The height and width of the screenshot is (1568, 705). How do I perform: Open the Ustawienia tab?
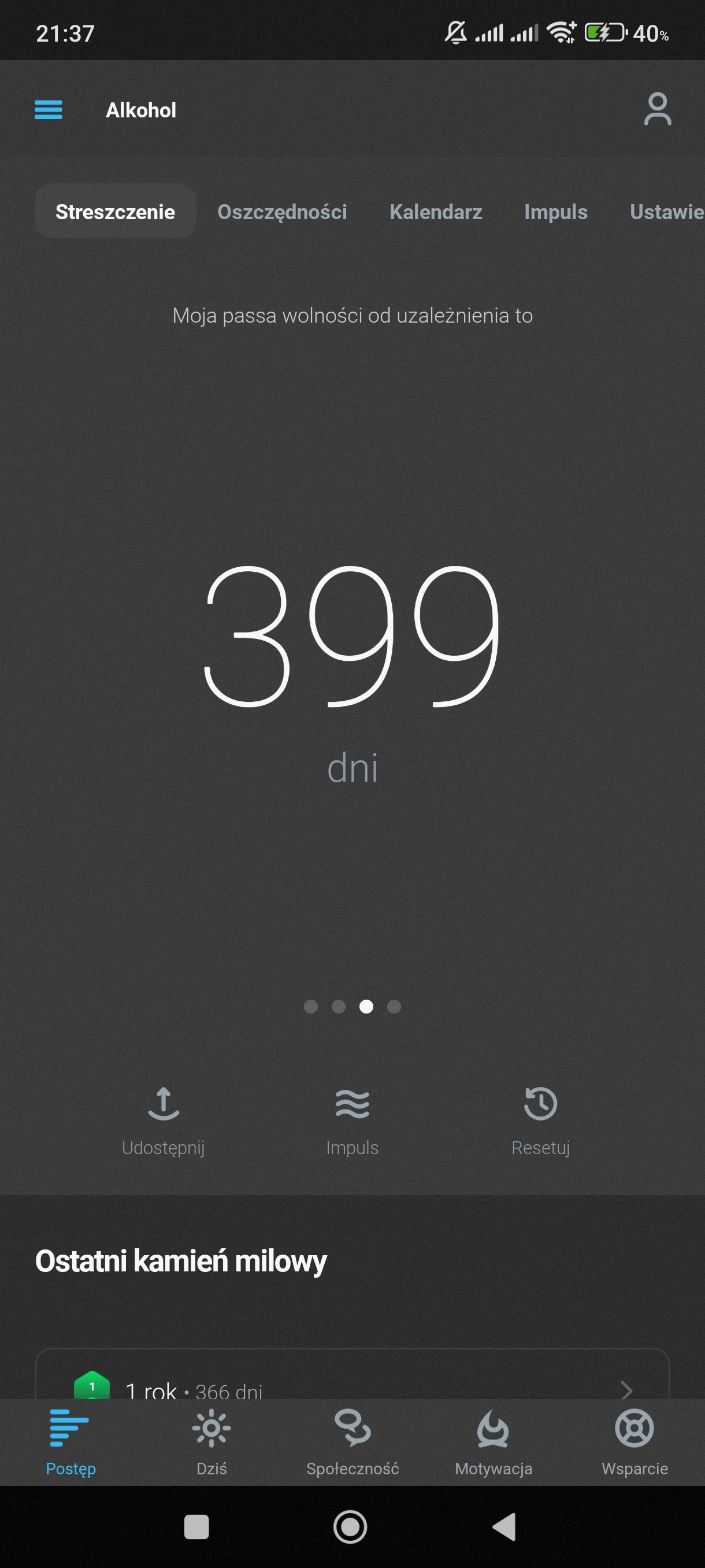[666, 212]
